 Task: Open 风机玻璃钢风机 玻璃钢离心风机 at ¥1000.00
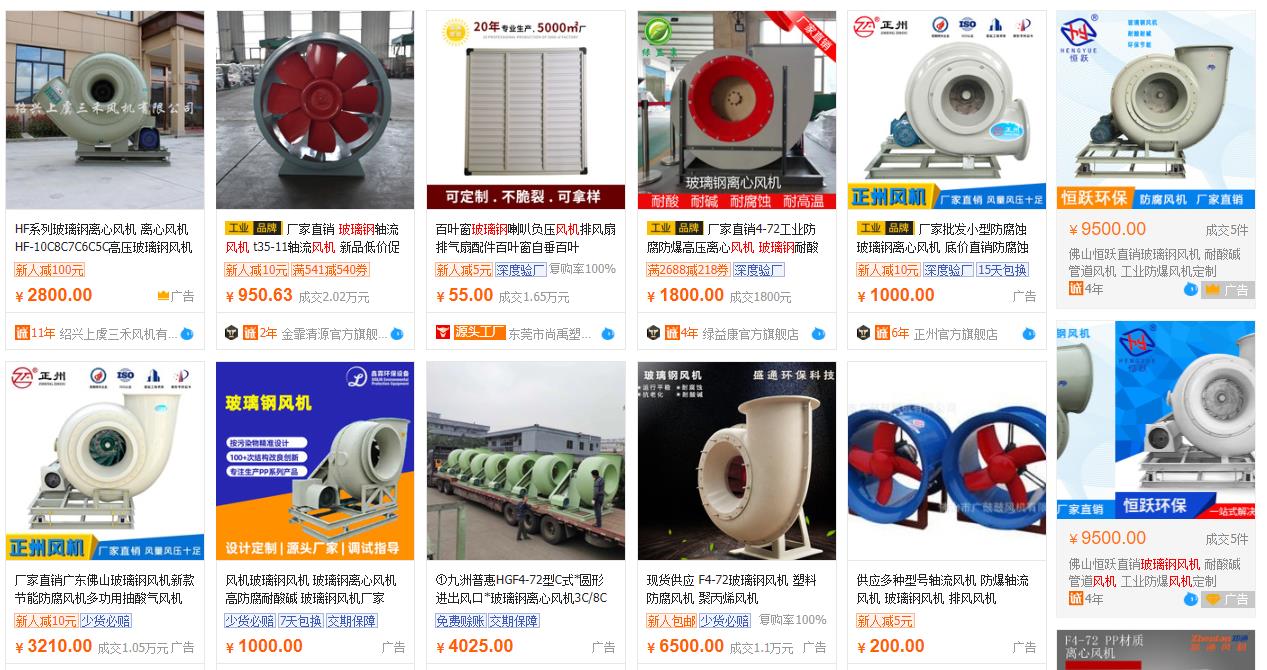[314, 588]
